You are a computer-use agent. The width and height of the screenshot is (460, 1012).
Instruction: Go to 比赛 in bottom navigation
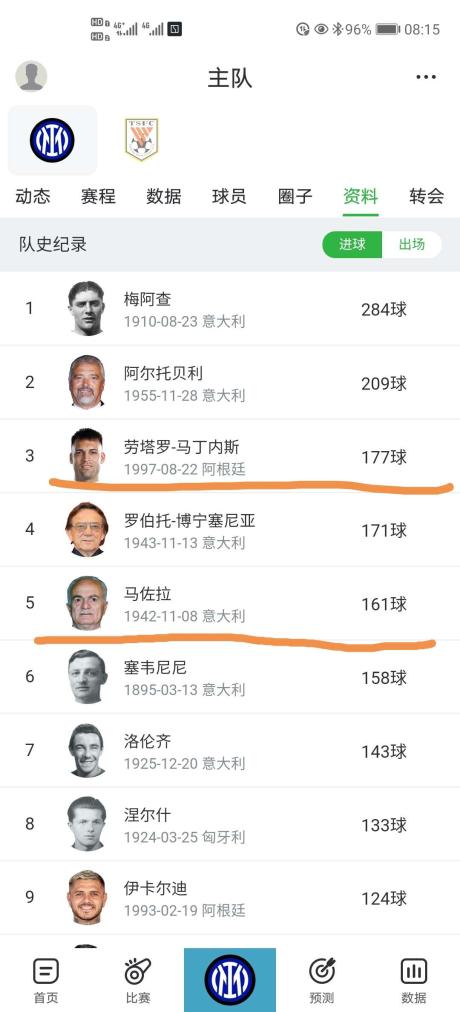[138, 980]
